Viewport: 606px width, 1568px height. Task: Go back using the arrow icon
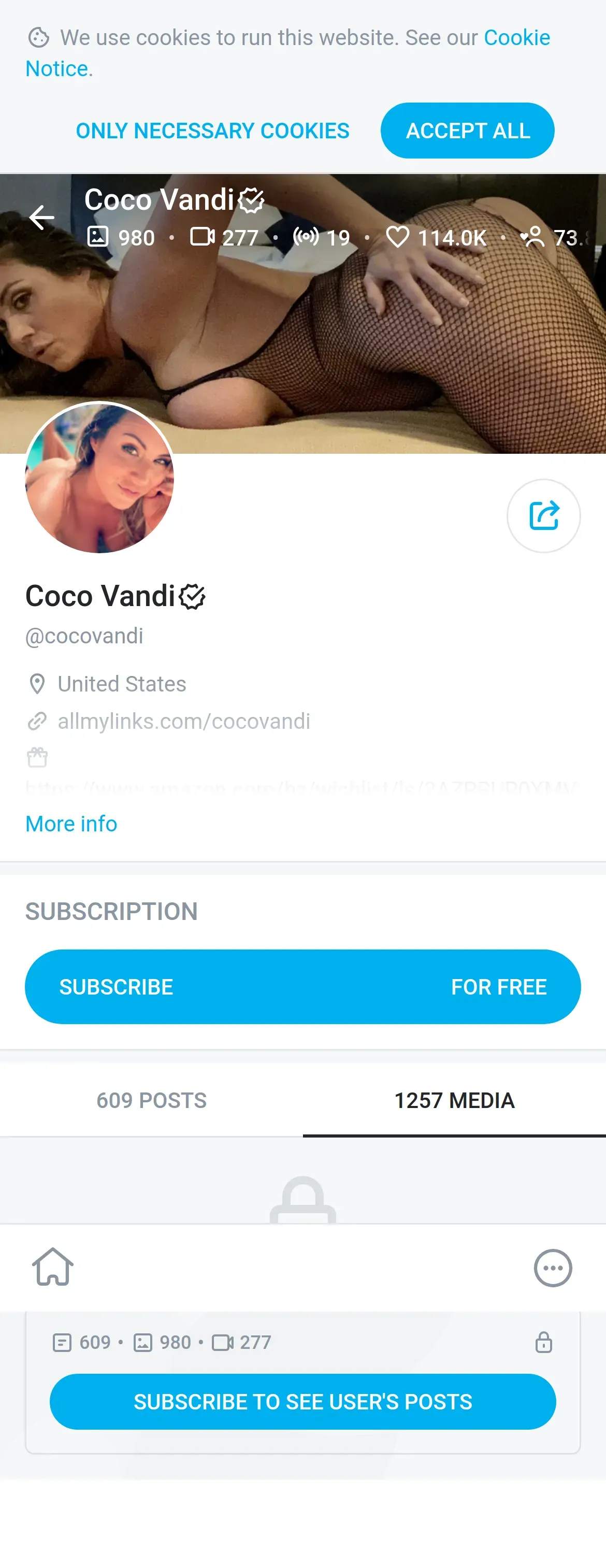pyautogui.click(x=42, y=218)
